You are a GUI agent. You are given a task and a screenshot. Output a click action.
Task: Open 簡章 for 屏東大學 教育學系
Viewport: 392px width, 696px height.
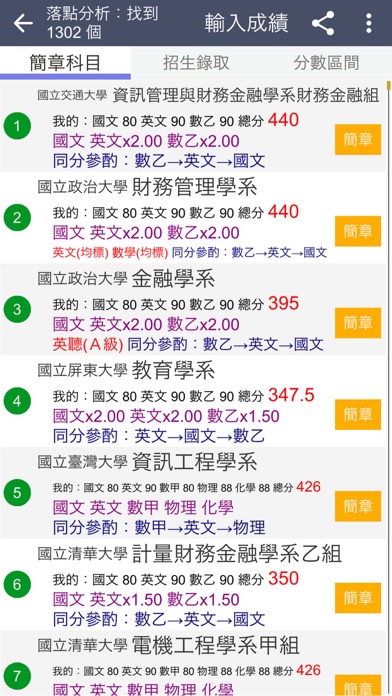[x=358, y=414]
